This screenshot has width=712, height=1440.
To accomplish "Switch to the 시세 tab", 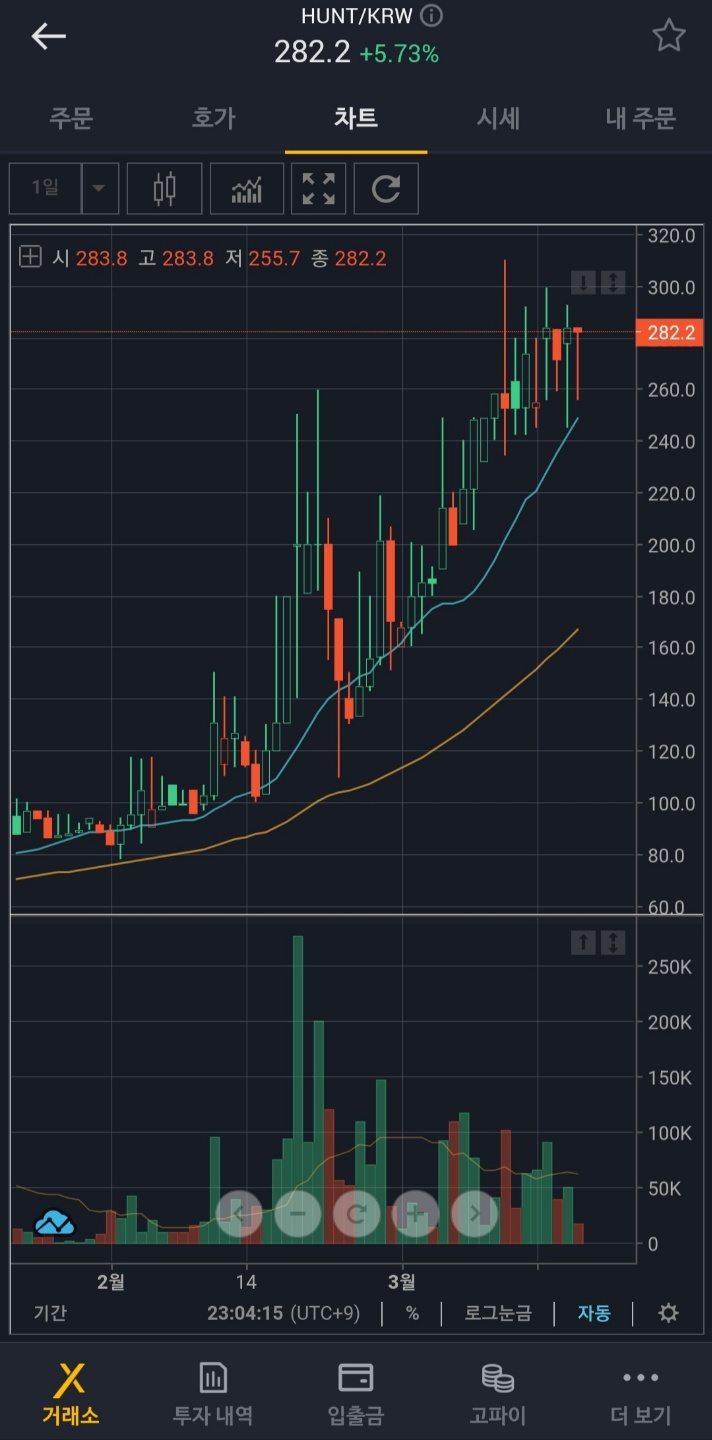I will [x=498, y=118].
